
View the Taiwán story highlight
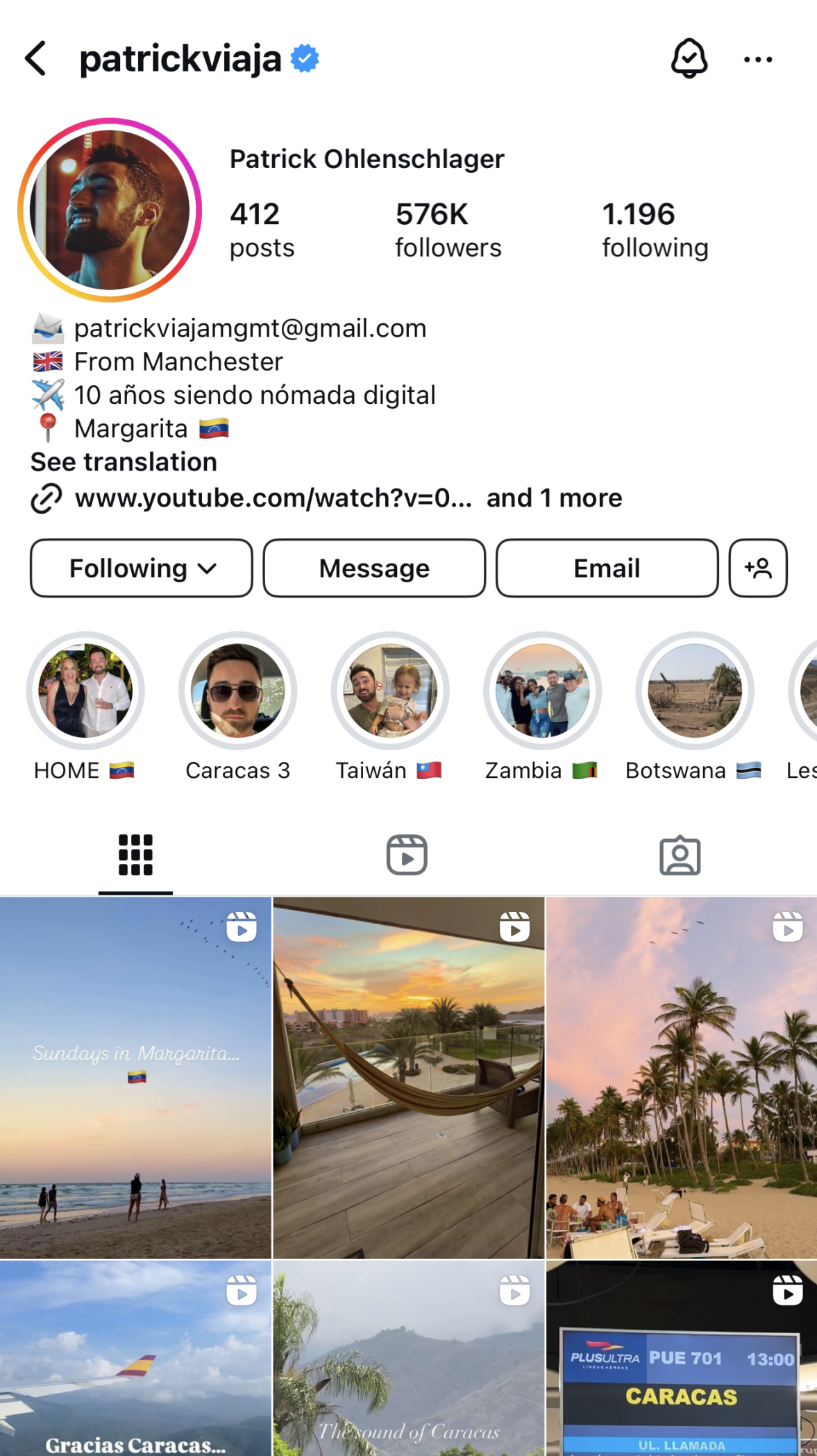[x=390, y=708]
